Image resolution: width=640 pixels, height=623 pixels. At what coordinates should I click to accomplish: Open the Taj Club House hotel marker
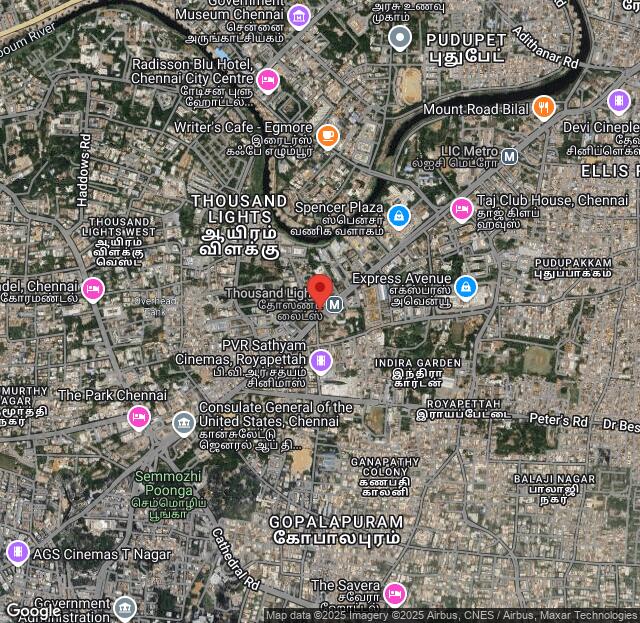pos(461,208)
